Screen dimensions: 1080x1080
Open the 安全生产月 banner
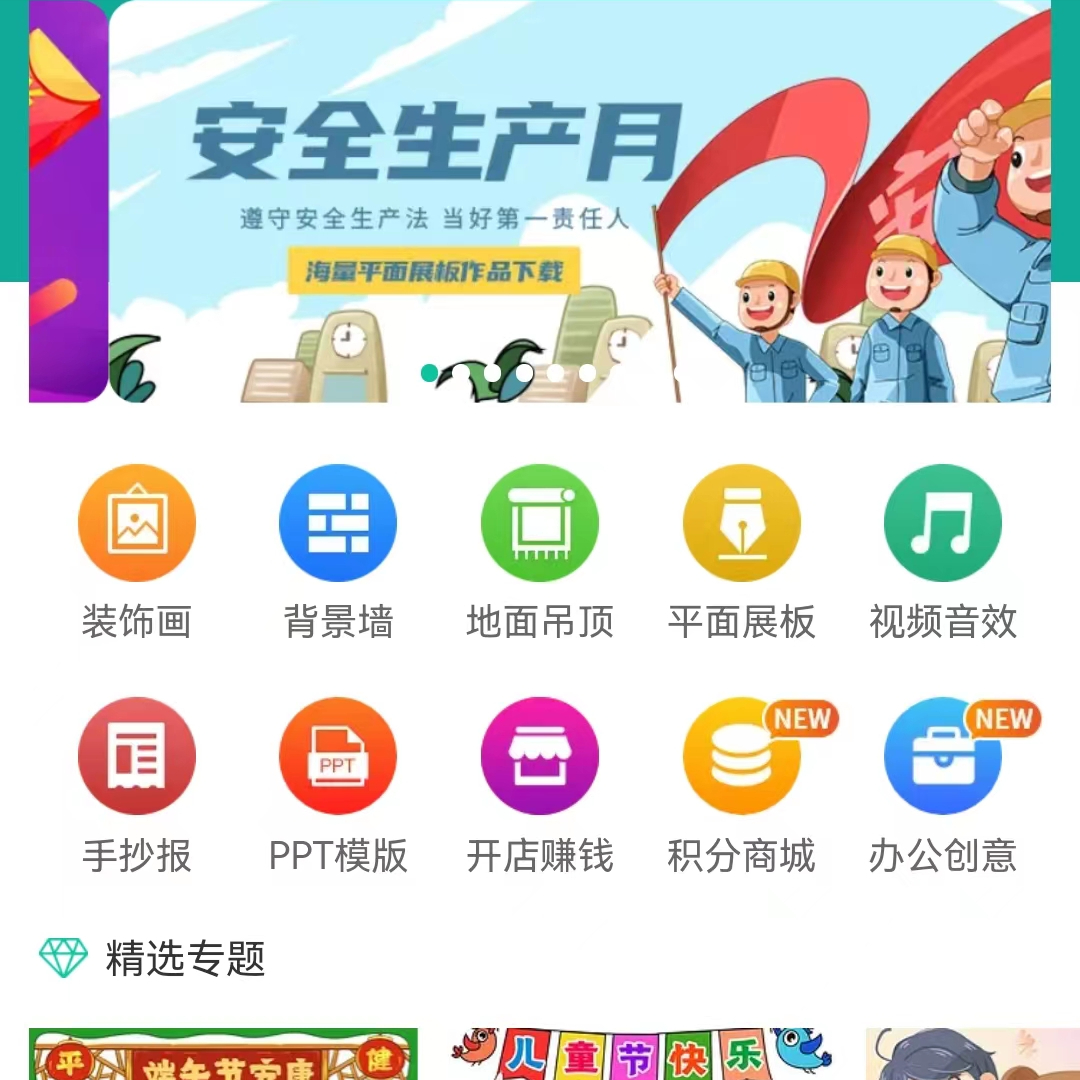580,200
